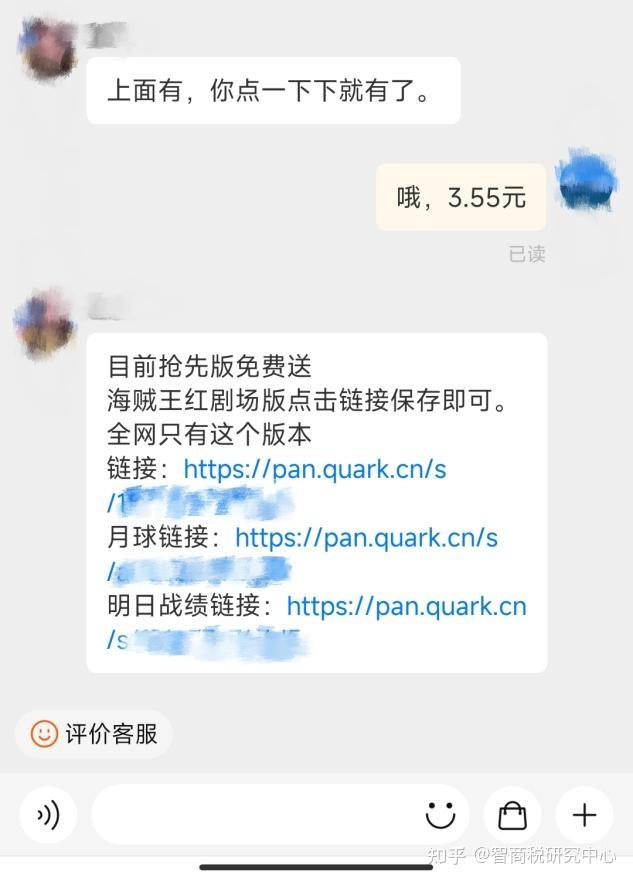Tap the voice input icon
The height and width of the screenshot is (882, 633).
[46, 815]
